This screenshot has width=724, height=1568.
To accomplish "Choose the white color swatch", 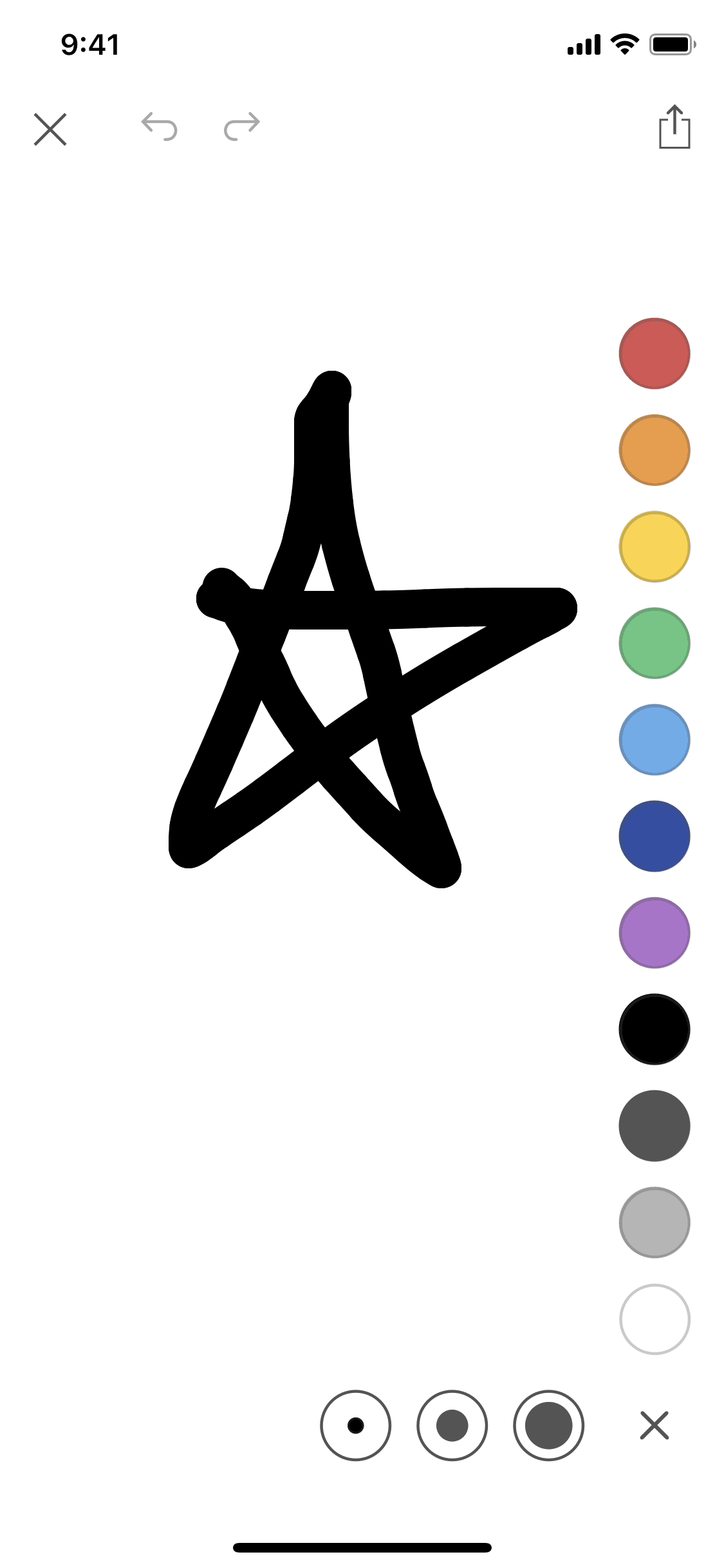I will tap(654, 1319).
